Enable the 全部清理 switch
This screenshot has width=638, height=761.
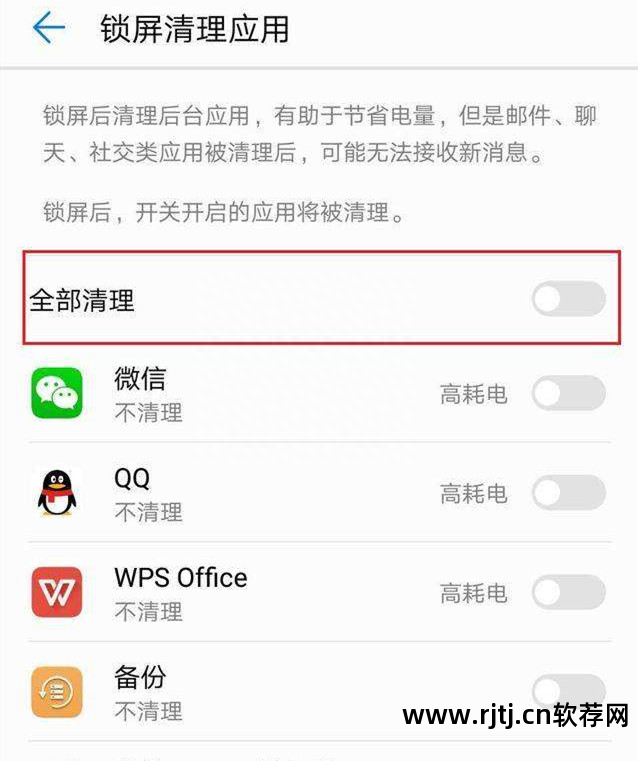[x=568, y=299]
